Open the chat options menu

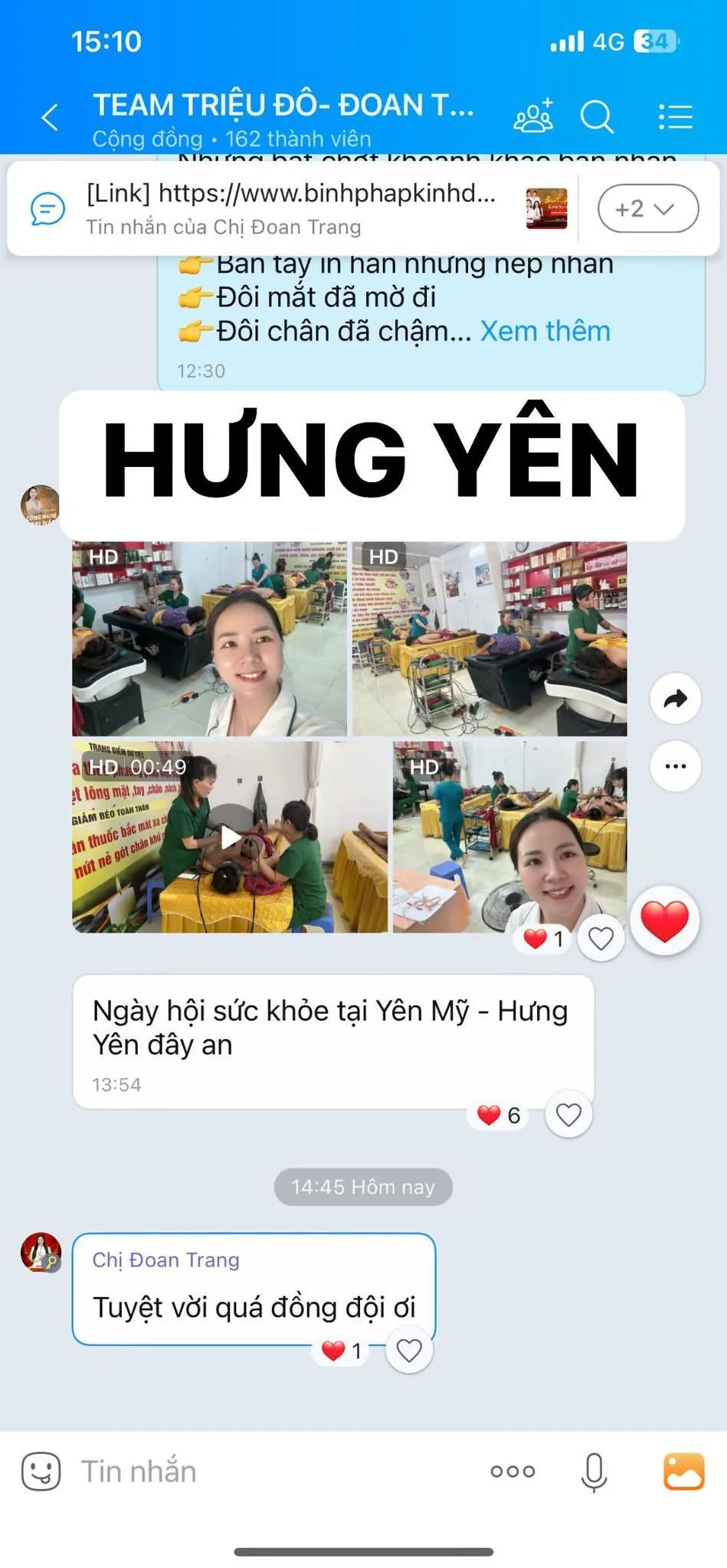675,117
